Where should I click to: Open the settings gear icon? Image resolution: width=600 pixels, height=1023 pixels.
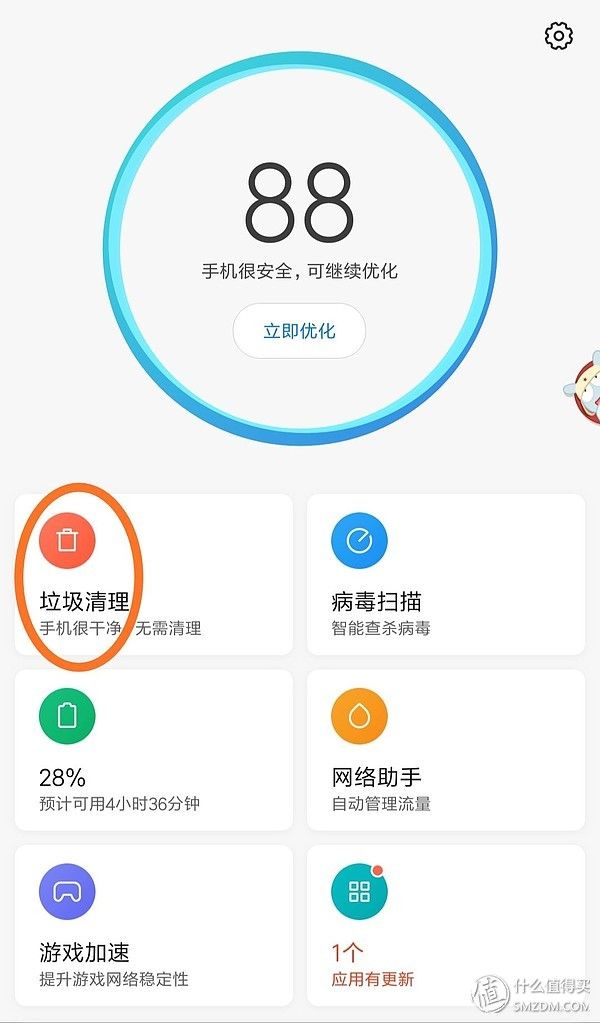558,35
